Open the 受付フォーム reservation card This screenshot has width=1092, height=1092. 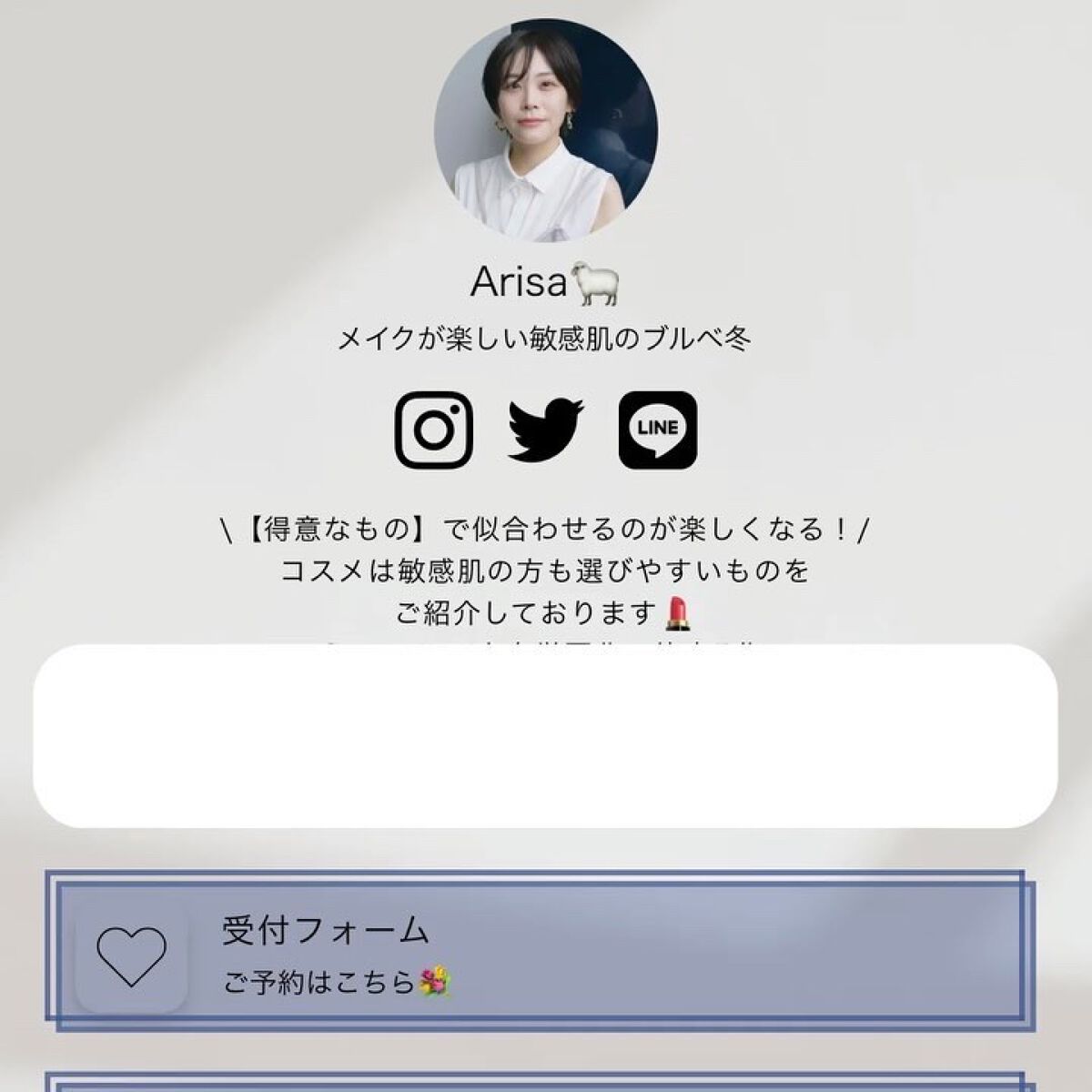541,954
